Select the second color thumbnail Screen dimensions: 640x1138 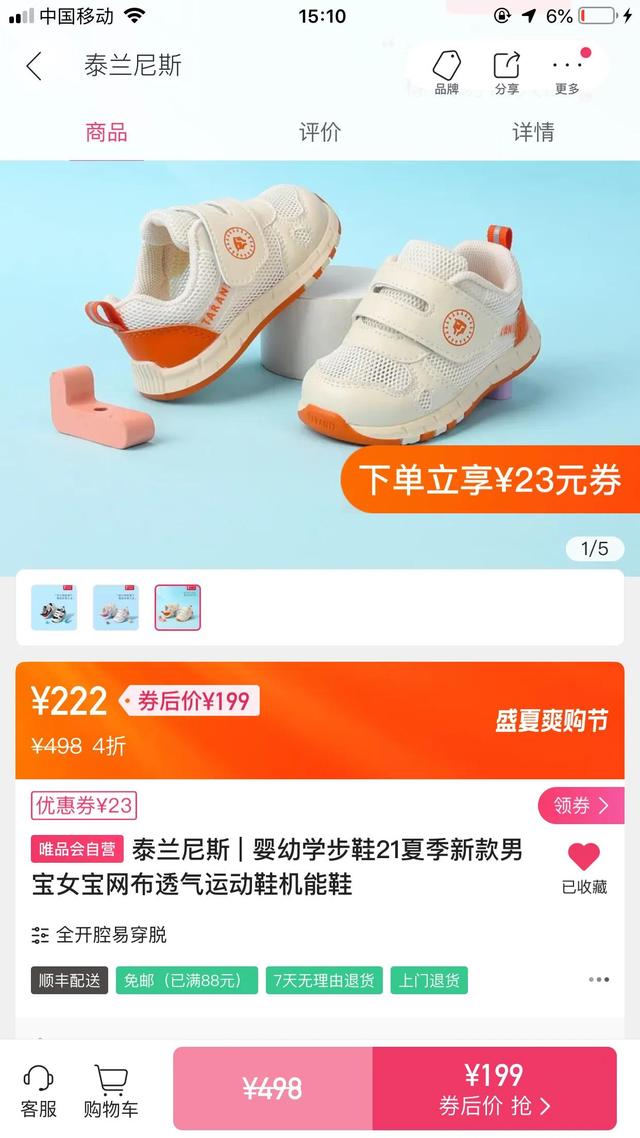point(116,607)
